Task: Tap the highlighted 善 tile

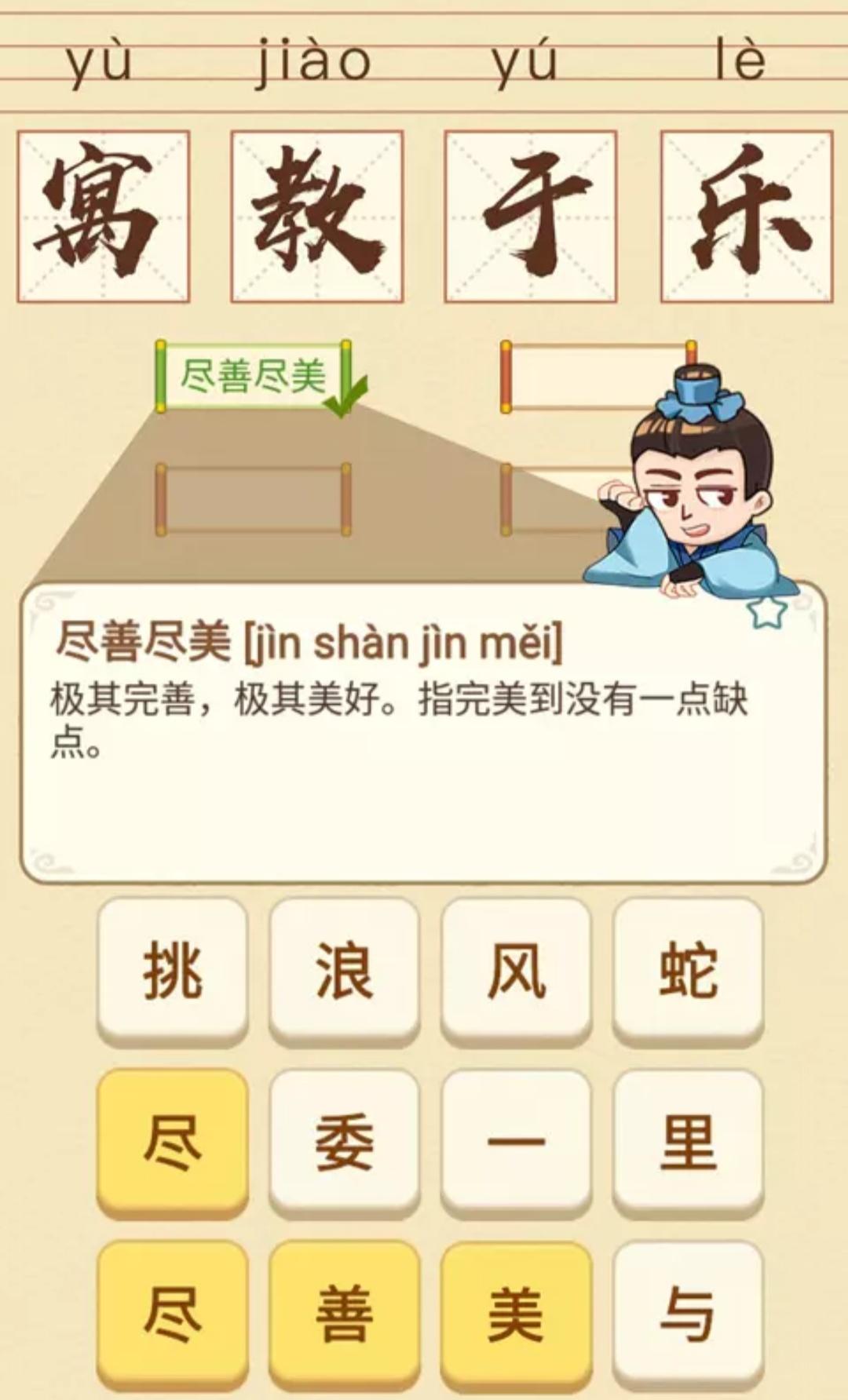Action: pos(344,1314)
